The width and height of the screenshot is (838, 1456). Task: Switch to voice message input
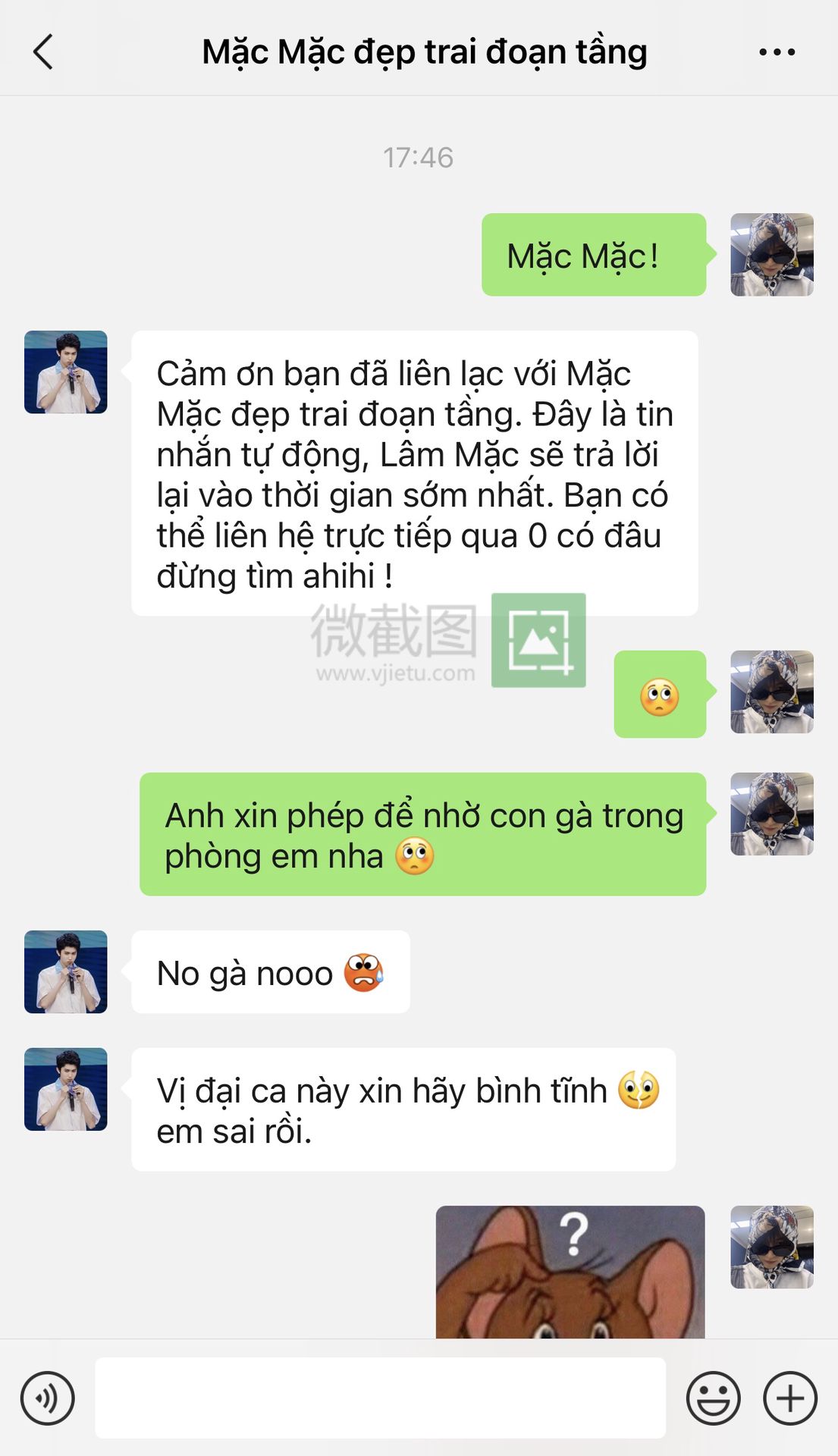(48, 1398)
